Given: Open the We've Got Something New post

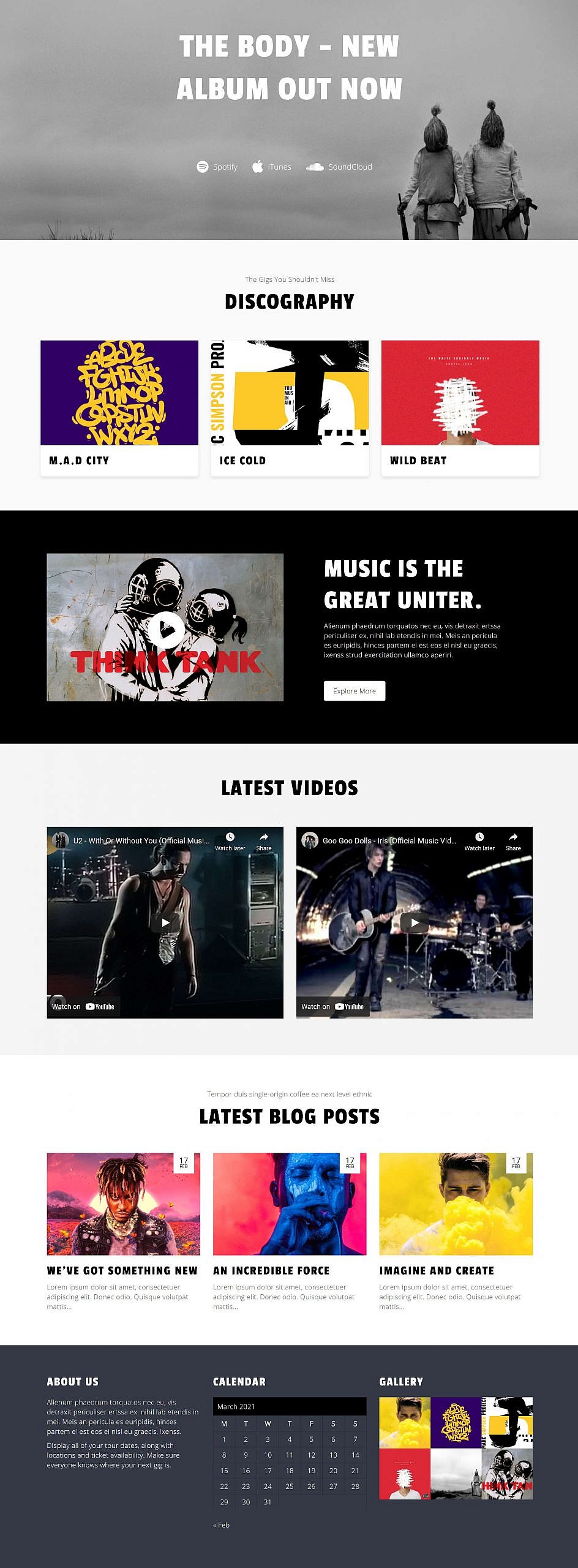Looking at the screenshot, I should [x=122, y=1271].
